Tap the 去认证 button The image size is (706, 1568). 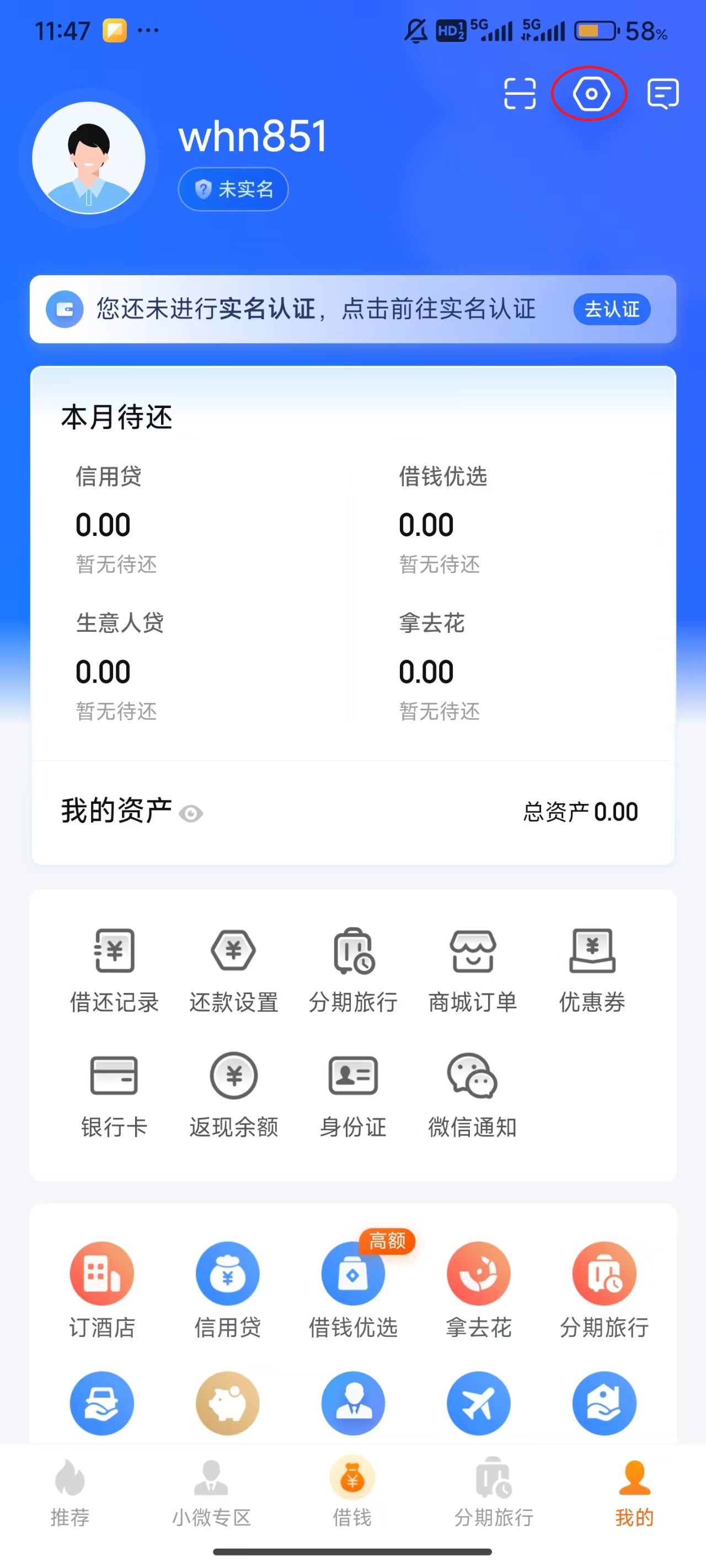click(x=612, y=309)
